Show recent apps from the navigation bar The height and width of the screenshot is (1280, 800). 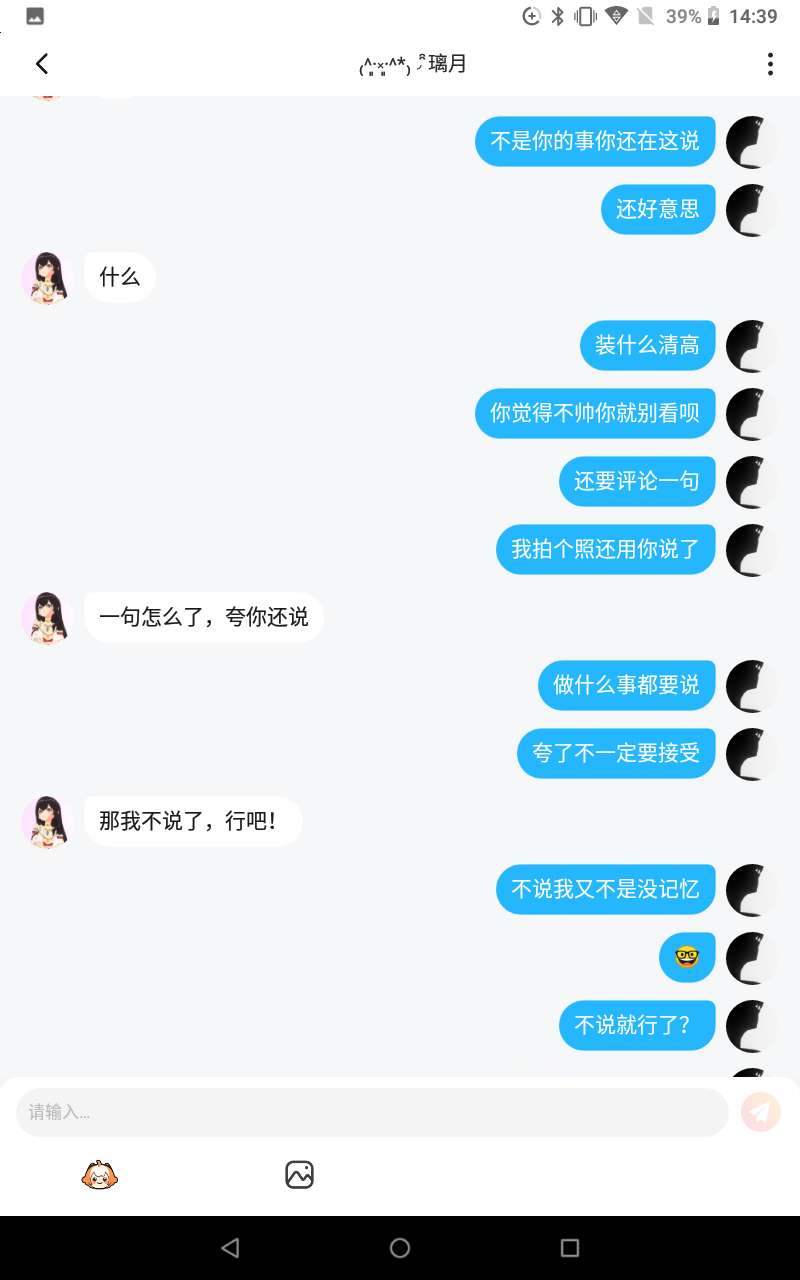[x=570, y=1248]
